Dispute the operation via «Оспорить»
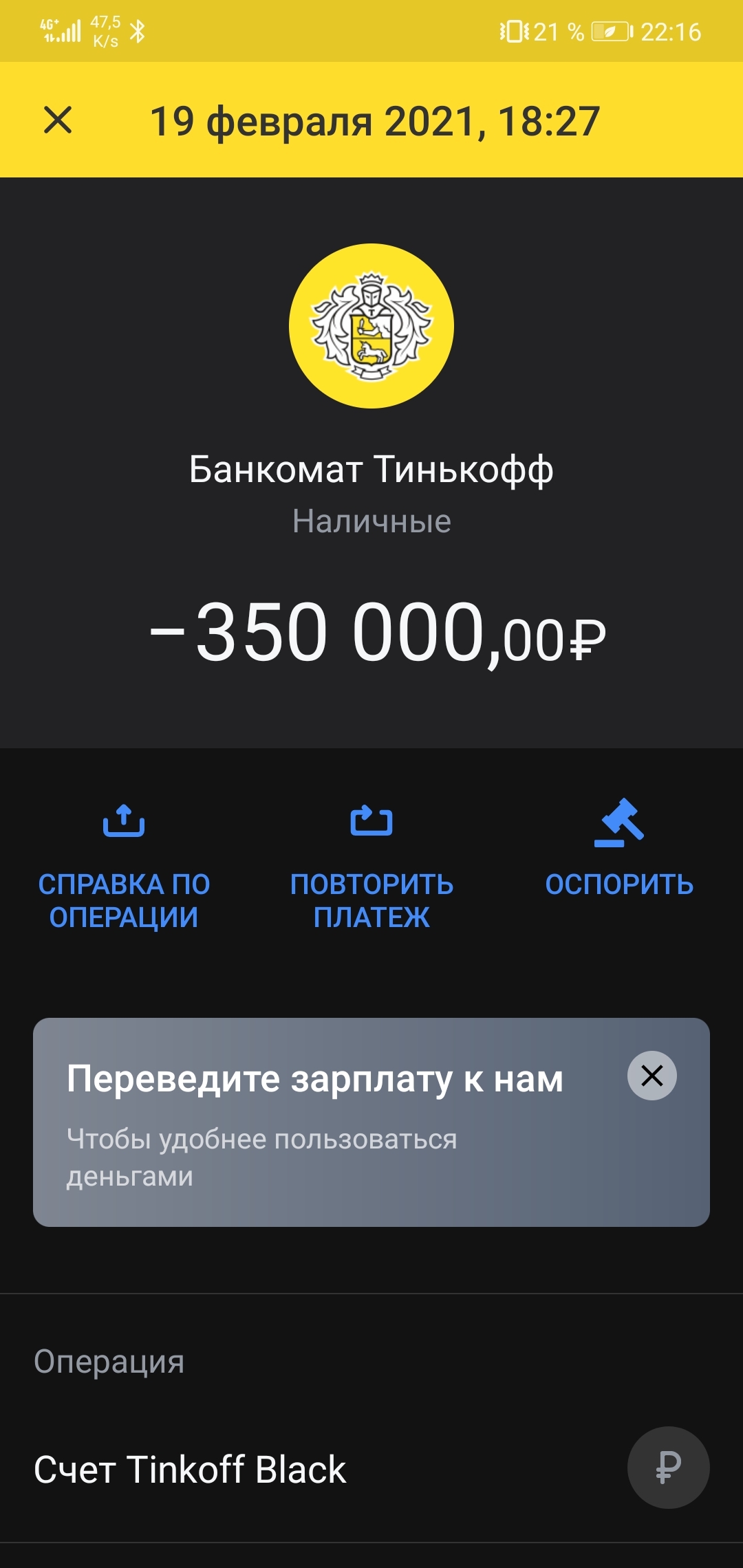743x1568 pixels. 619,850
